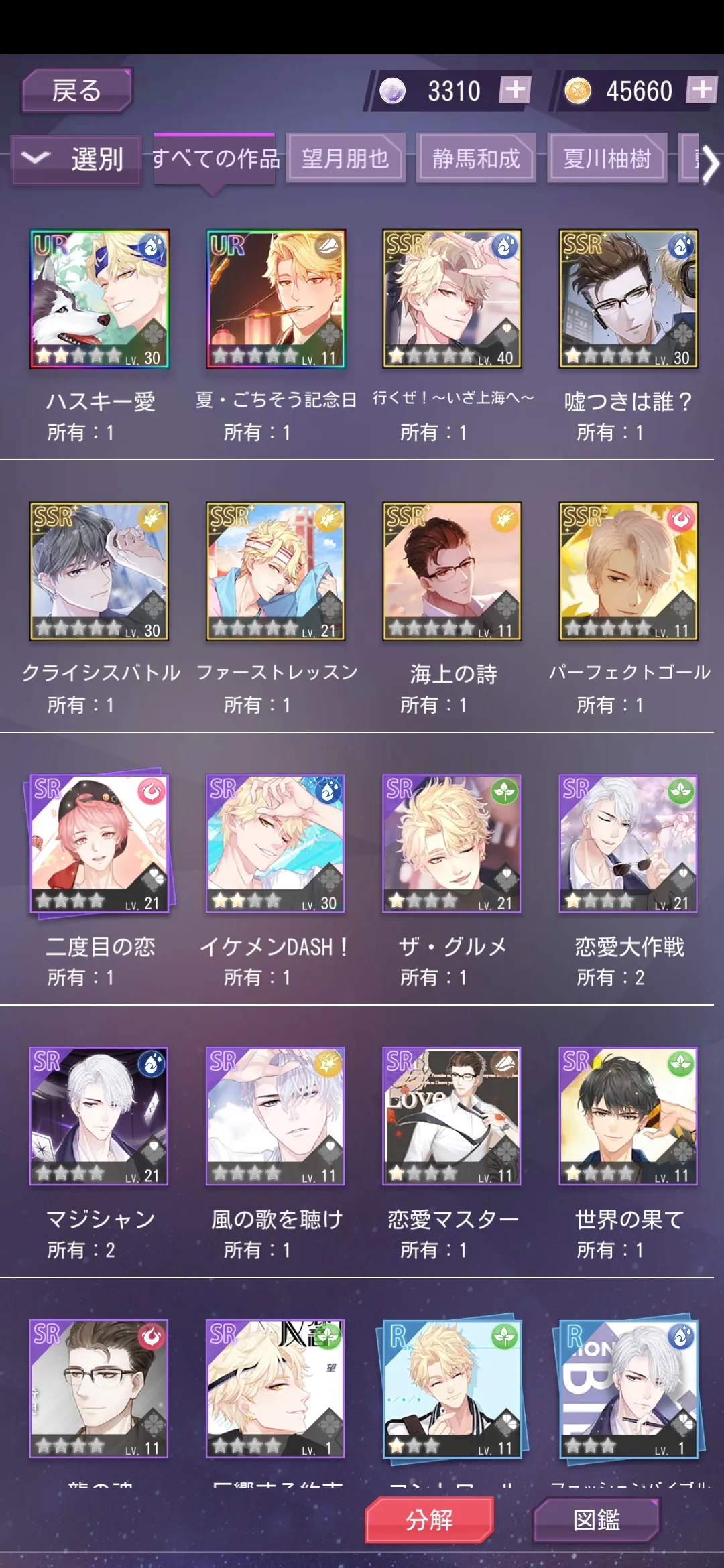
Task: View the 嘘つきは誰？ SSR card
Action: pyautogui.click(x=628, y=299)
